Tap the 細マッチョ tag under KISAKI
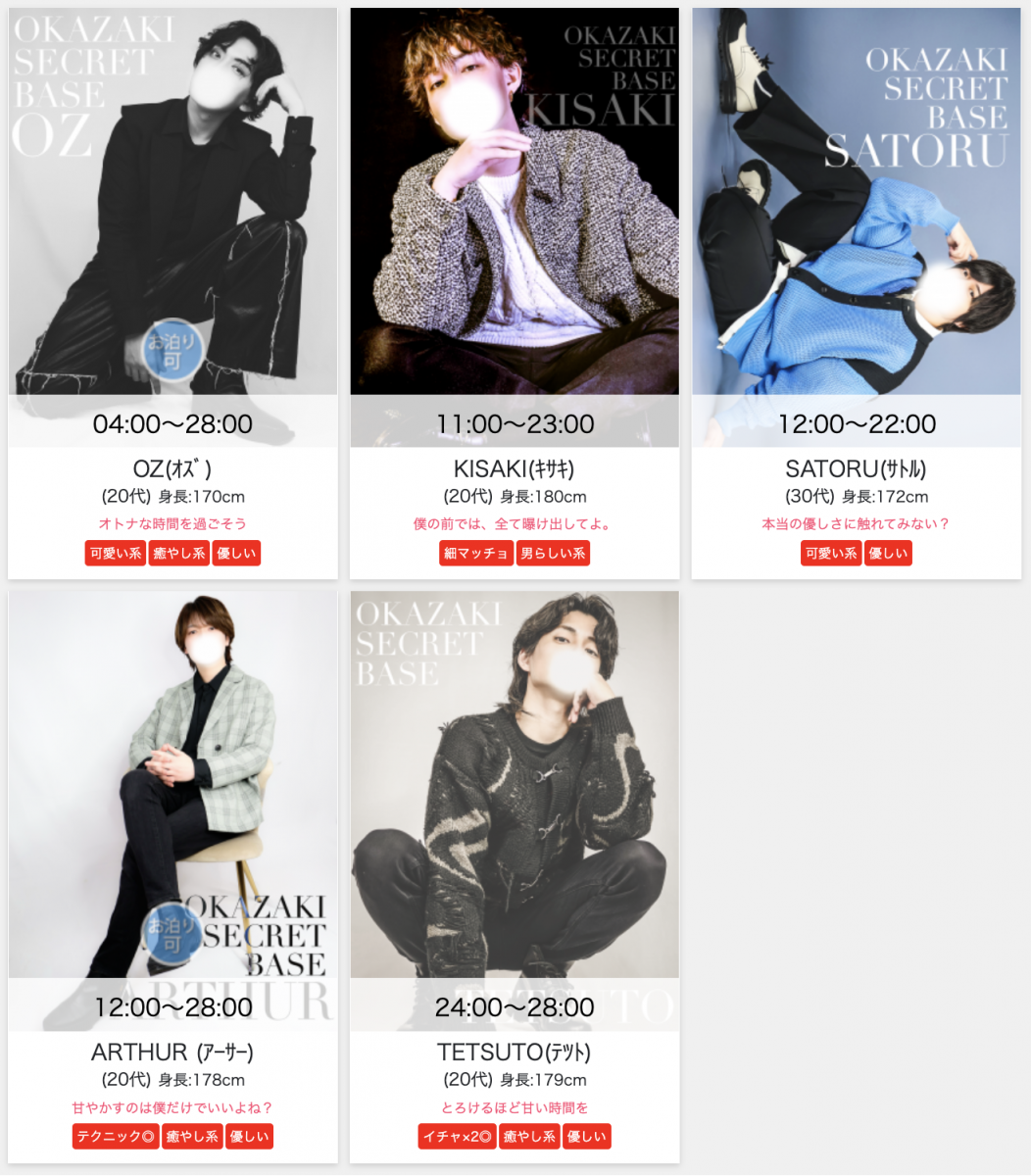1031x1176 pixels. (475, 554)
